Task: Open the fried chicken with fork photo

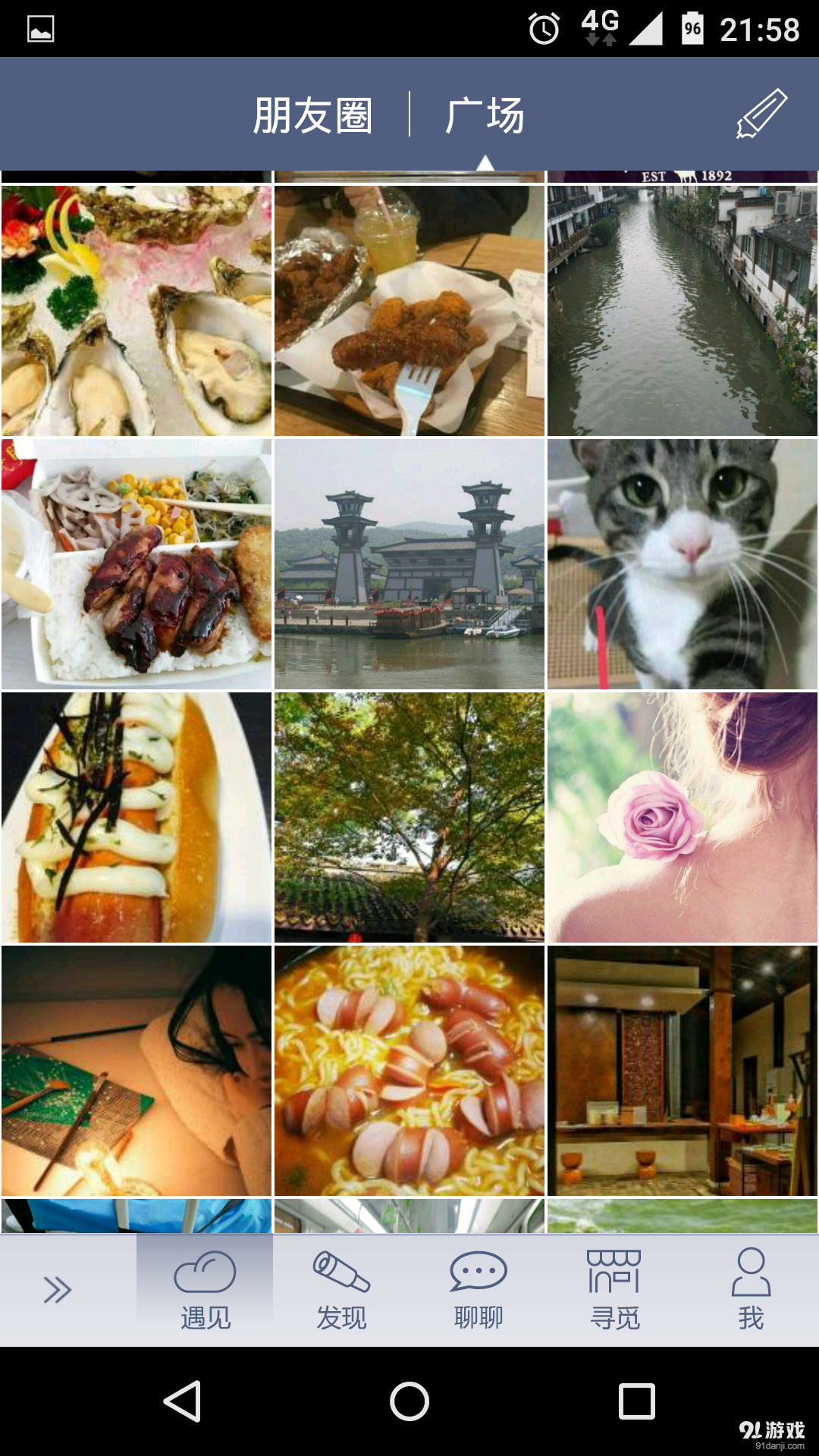Action: (x=409, y=311)
